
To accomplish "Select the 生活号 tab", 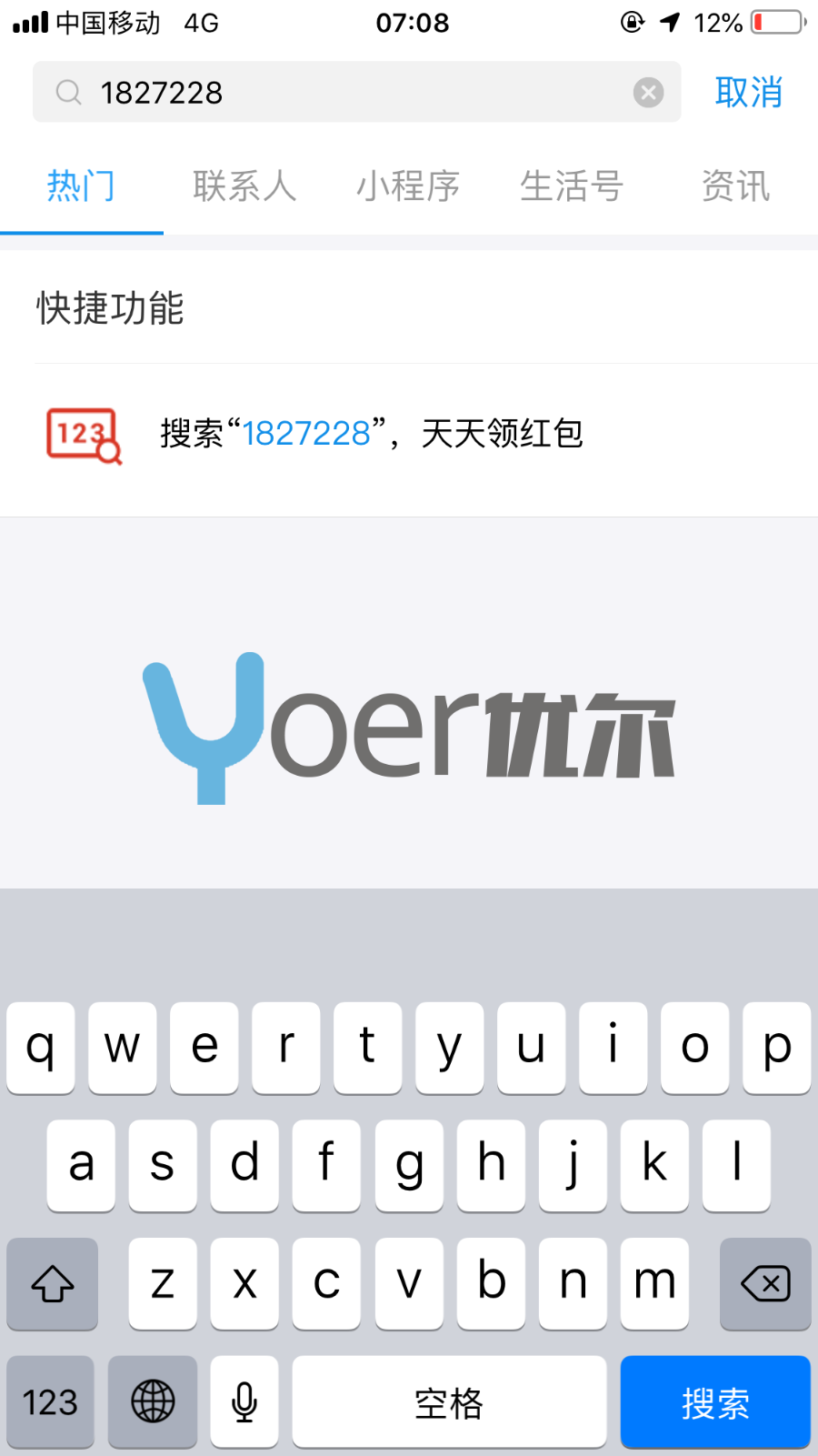I will point(572,186).
